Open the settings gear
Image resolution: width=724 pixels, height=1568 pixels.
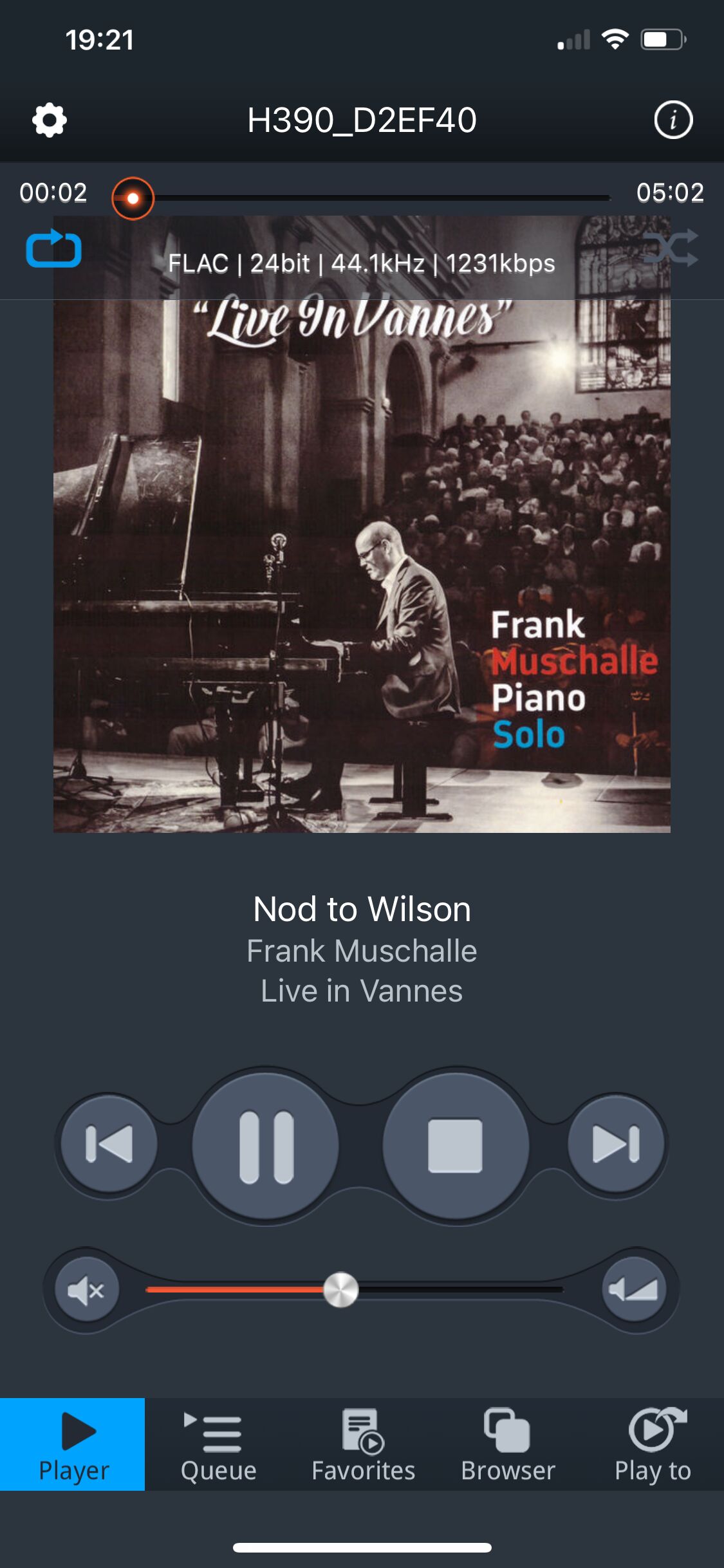pyautogui.click(x=50, y=120)
